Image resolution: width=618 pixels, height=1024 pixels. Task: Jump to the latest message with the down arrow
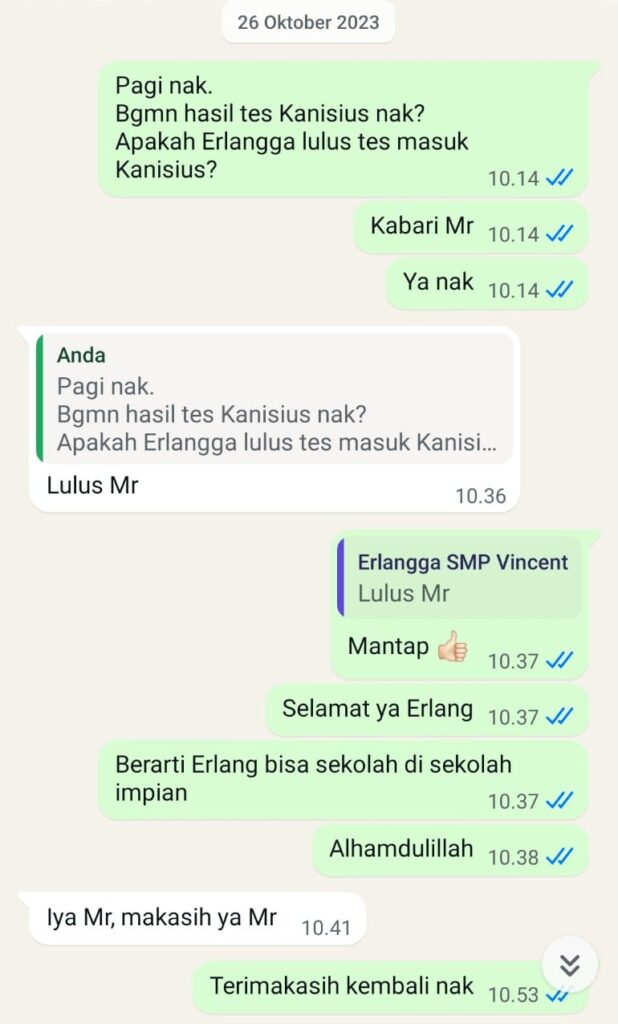[570, 964]
